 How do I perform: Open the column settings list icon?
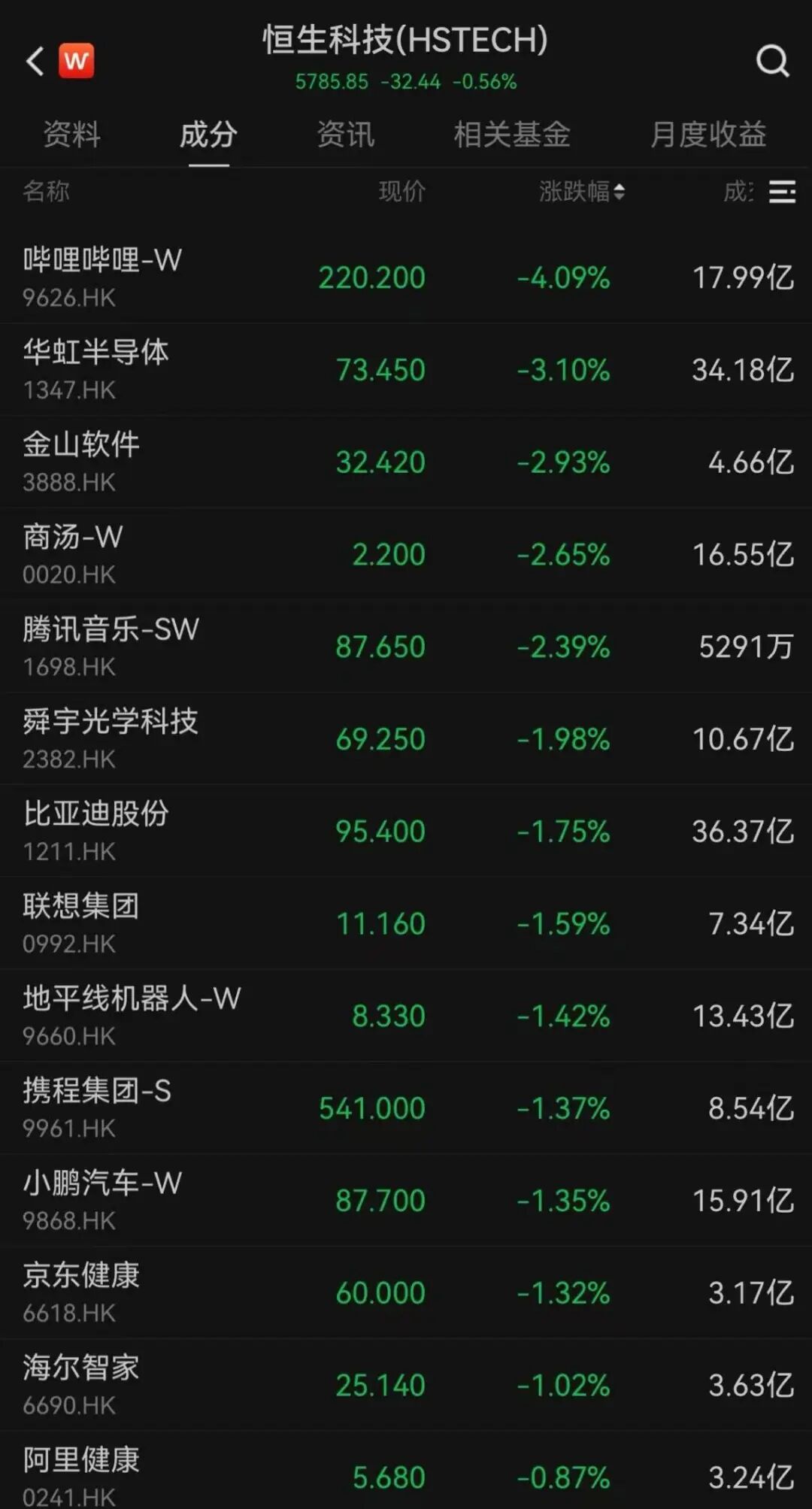782,192
